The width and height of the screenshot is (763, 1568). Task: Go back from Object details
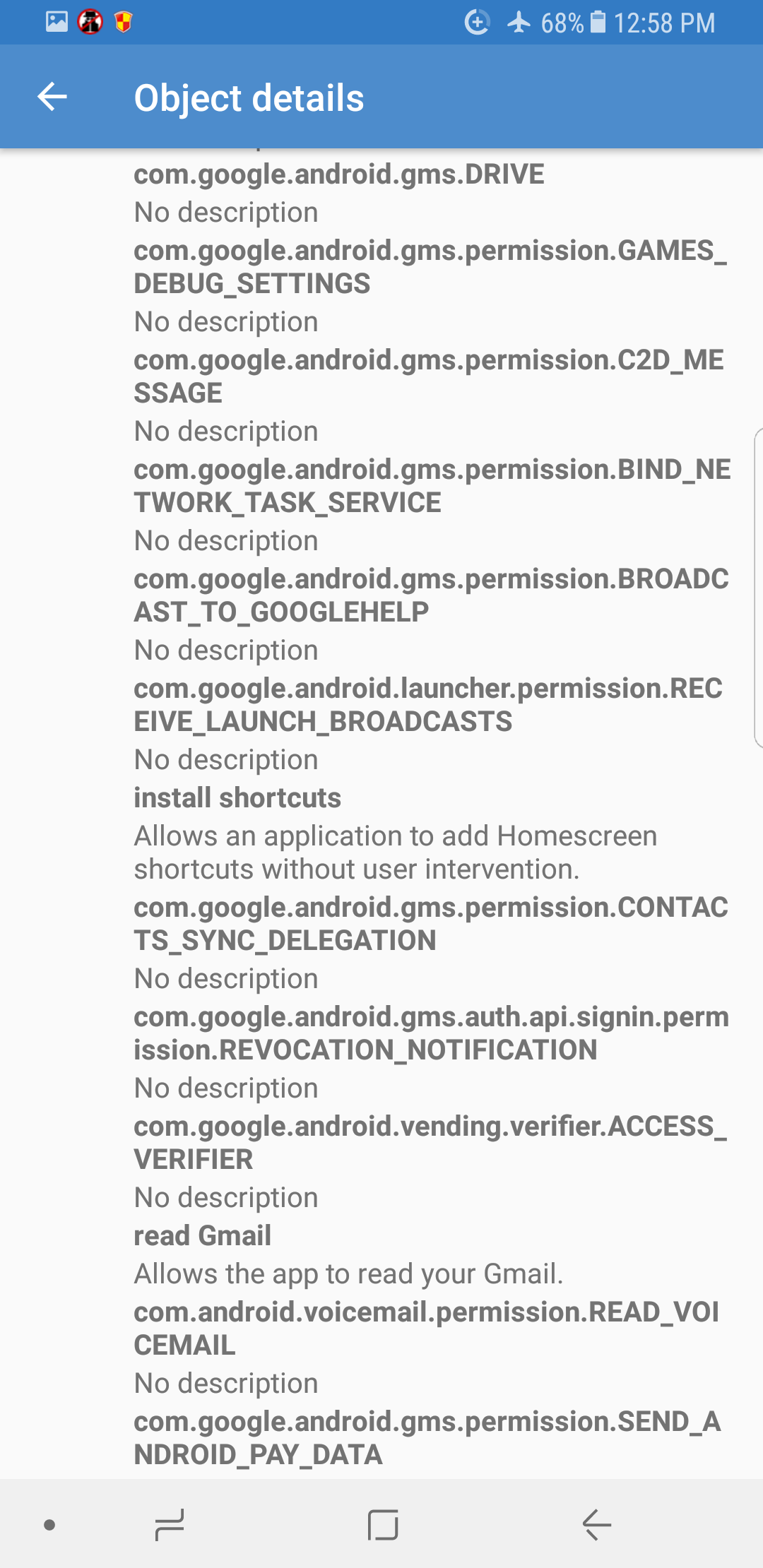[x=52, y=97]
